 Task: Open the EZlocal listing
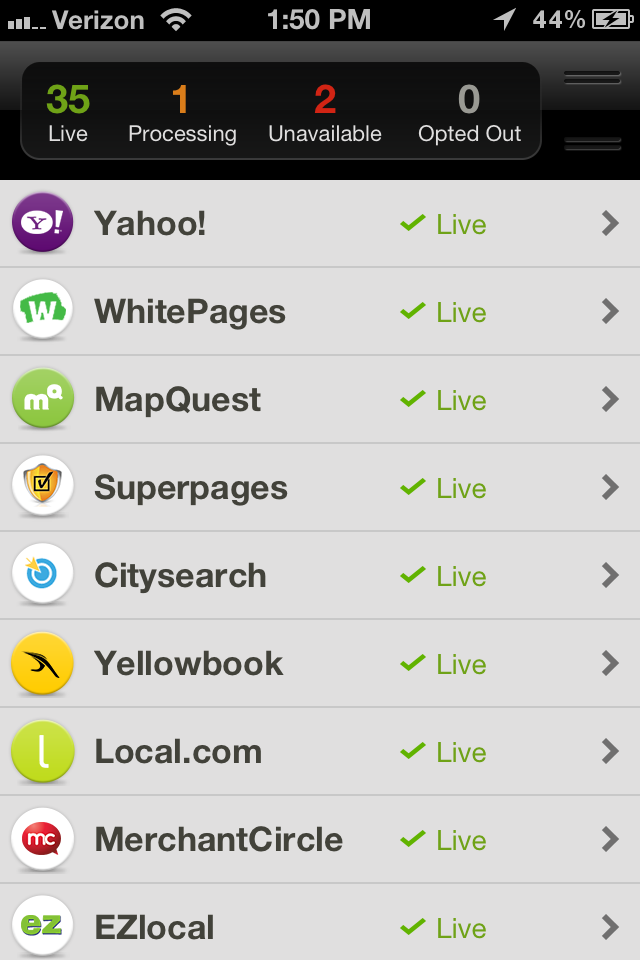(320, 926)
